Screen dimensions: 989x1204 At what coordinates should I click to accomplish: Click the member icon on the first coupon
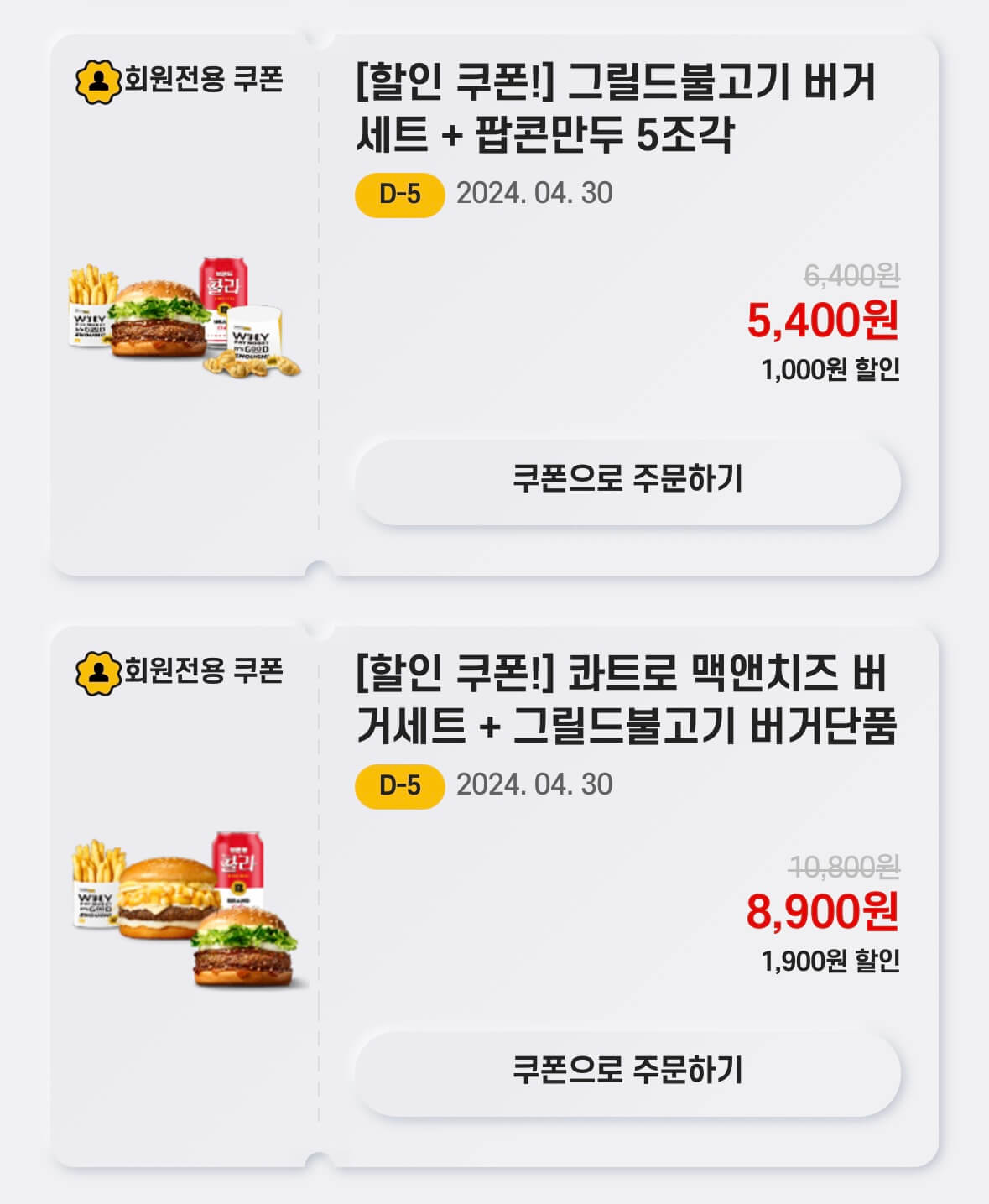(x=101, y=81)
